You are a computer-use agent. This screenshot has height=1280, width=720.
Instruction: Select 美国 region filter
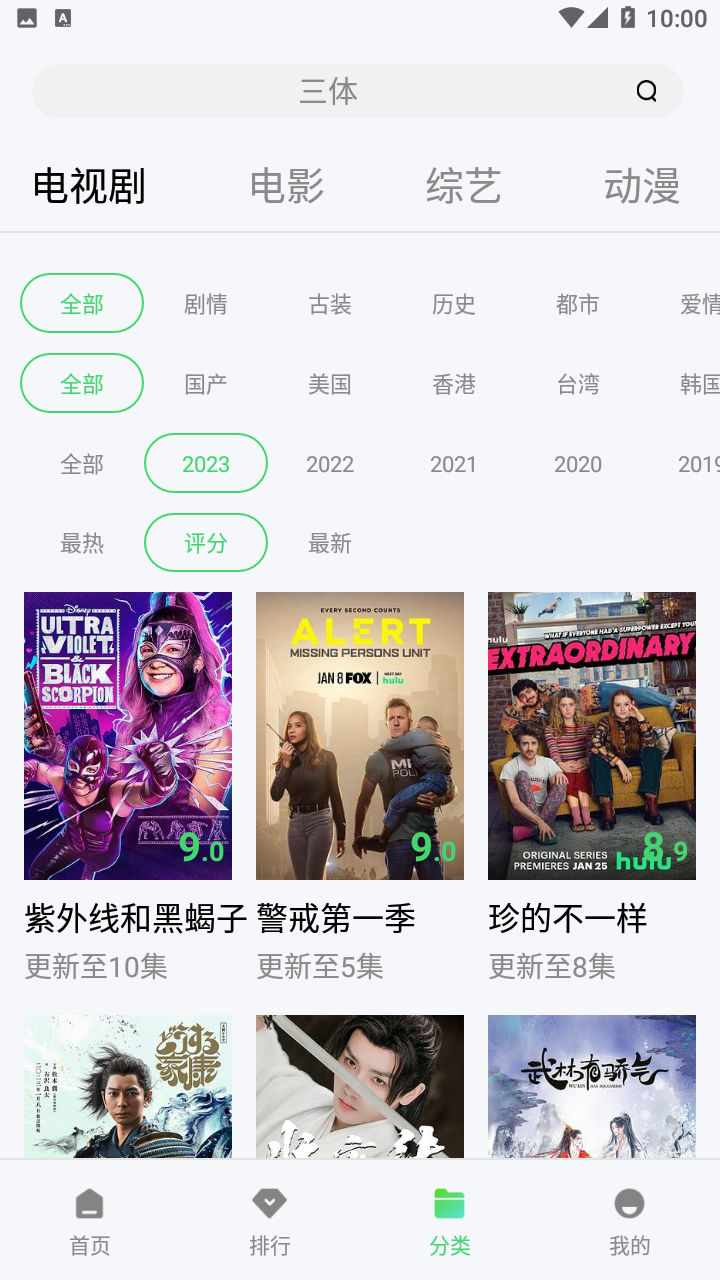pyautogui.click(x=330, y=384)
